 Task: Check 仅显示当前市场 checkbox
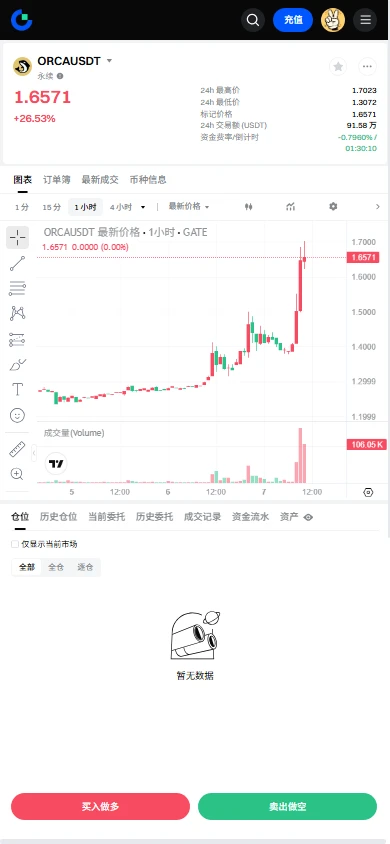coord(15,544)
